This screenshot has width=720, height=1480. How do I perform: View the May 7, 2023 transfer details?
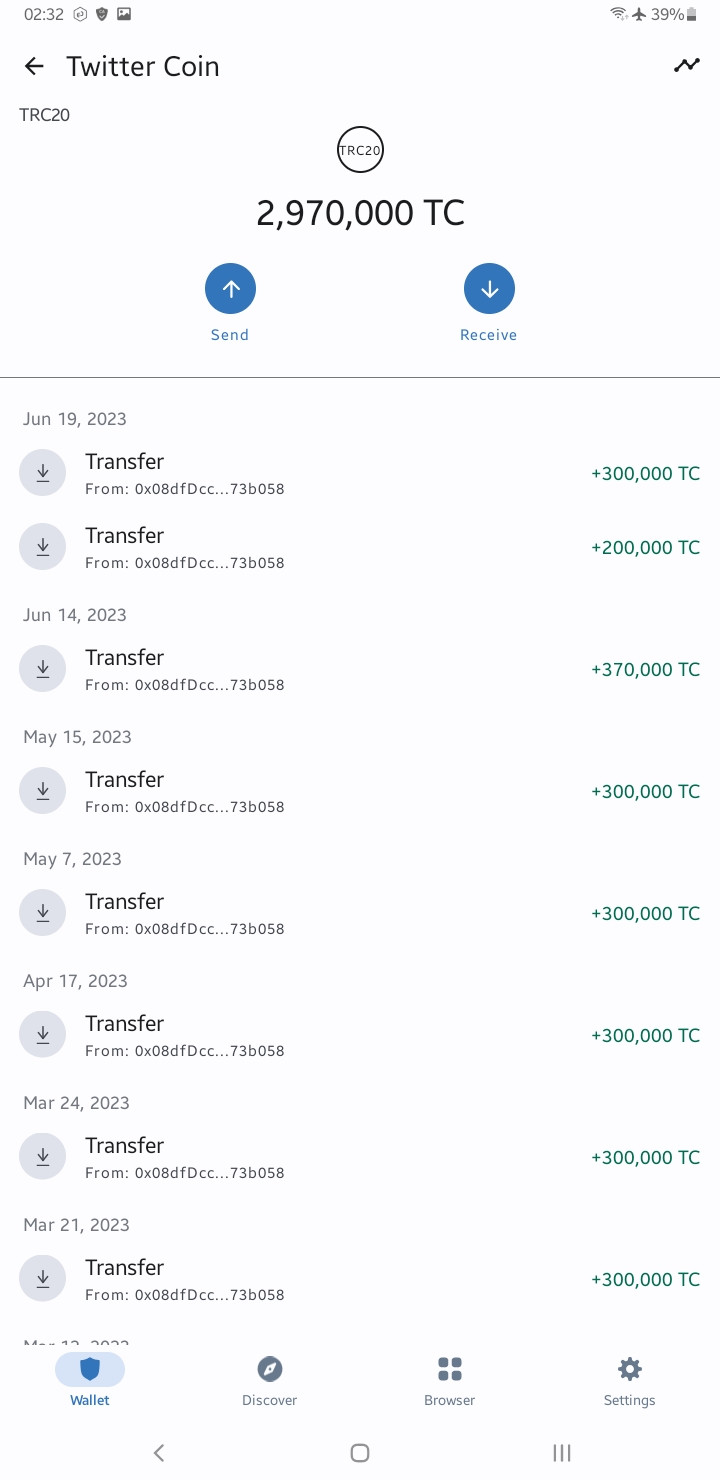click(360, 913)
